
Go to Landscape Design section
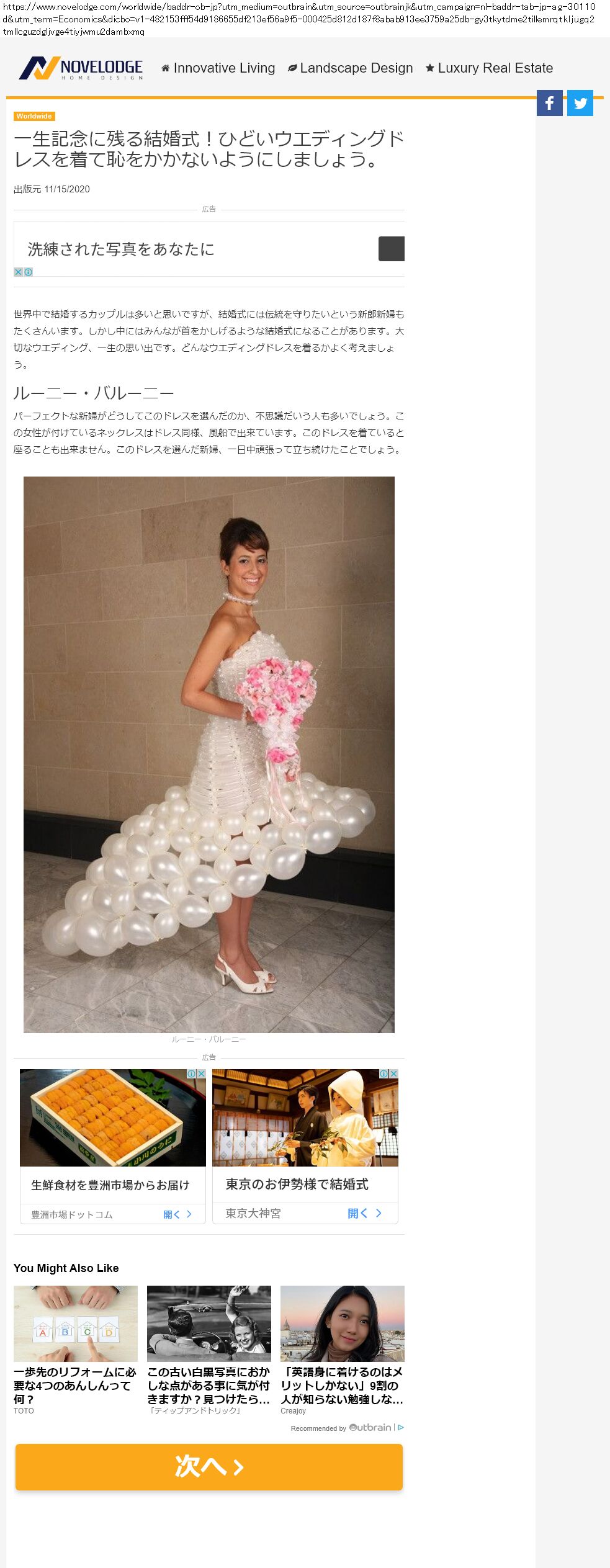point(351,68)
